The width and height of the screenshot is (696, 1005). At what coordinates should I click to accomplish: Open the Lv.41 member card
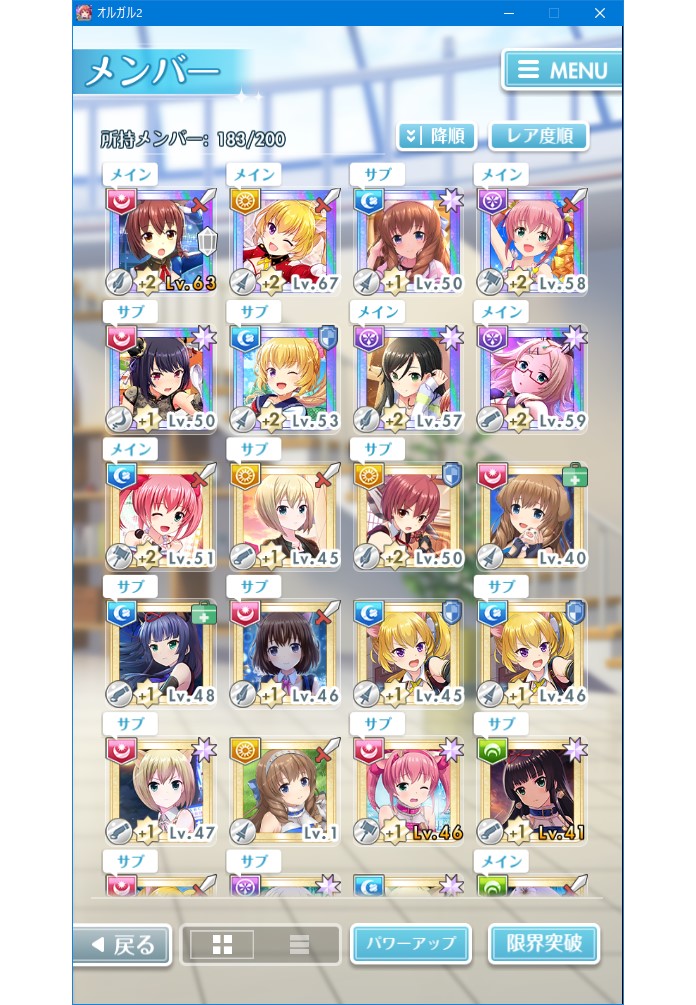click(x=531, y=790)
